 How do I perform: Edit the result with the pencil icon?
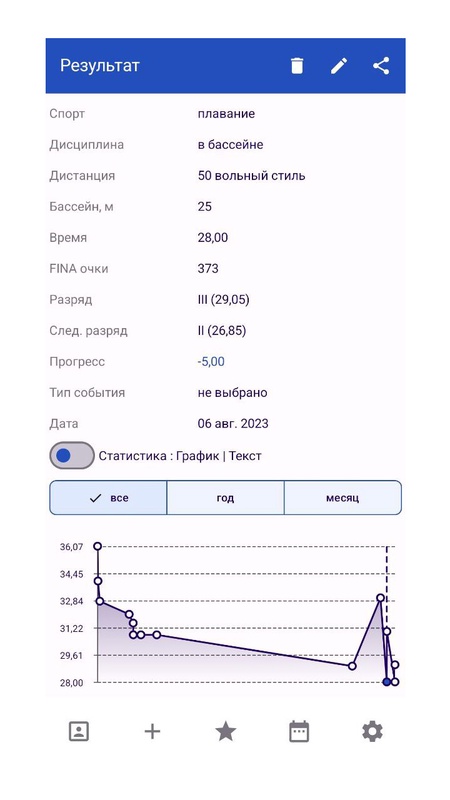point(339,66)
